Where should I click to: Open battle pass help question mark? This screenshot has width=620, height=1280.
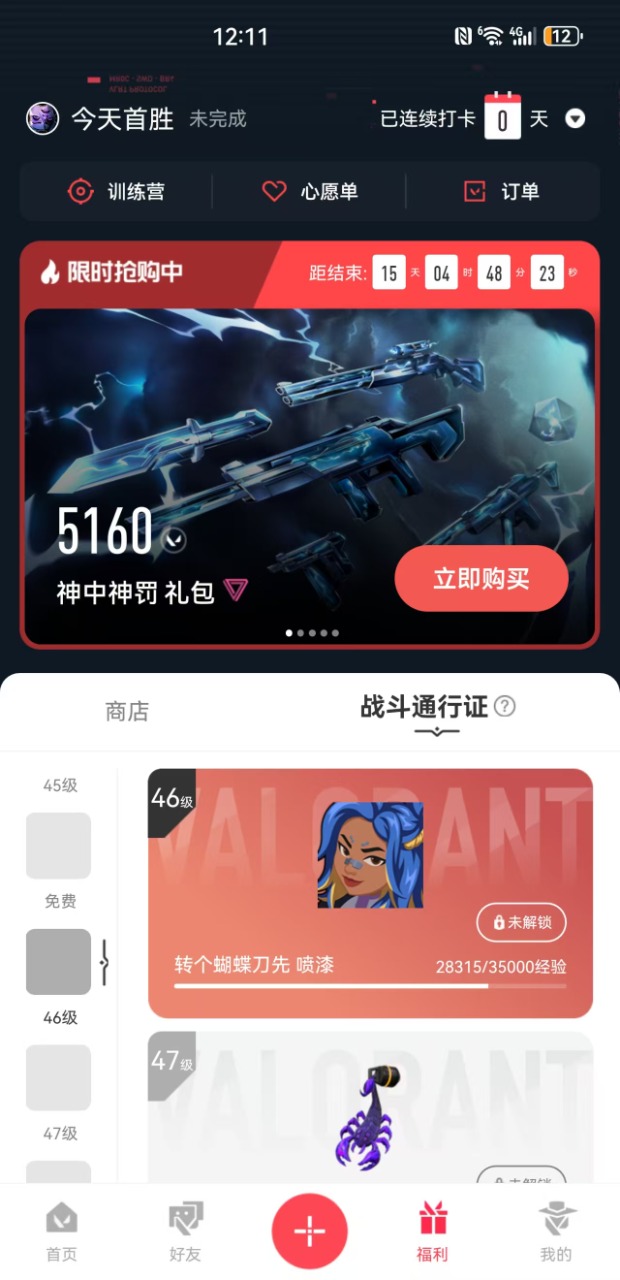point(505,706)
